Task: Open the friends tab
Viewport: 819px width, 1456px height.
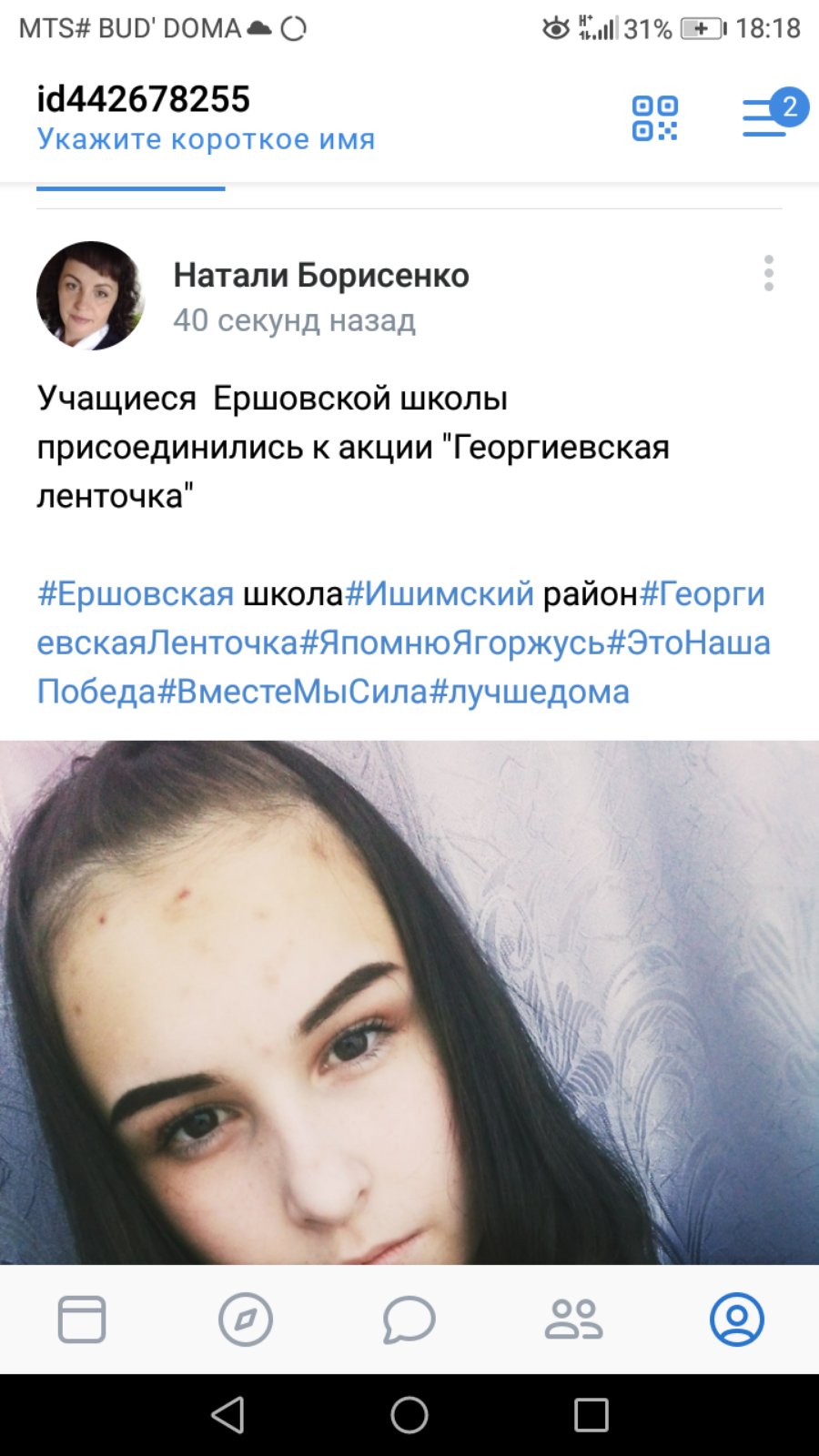Action: pyautogui.click(x=573, y=1319)
